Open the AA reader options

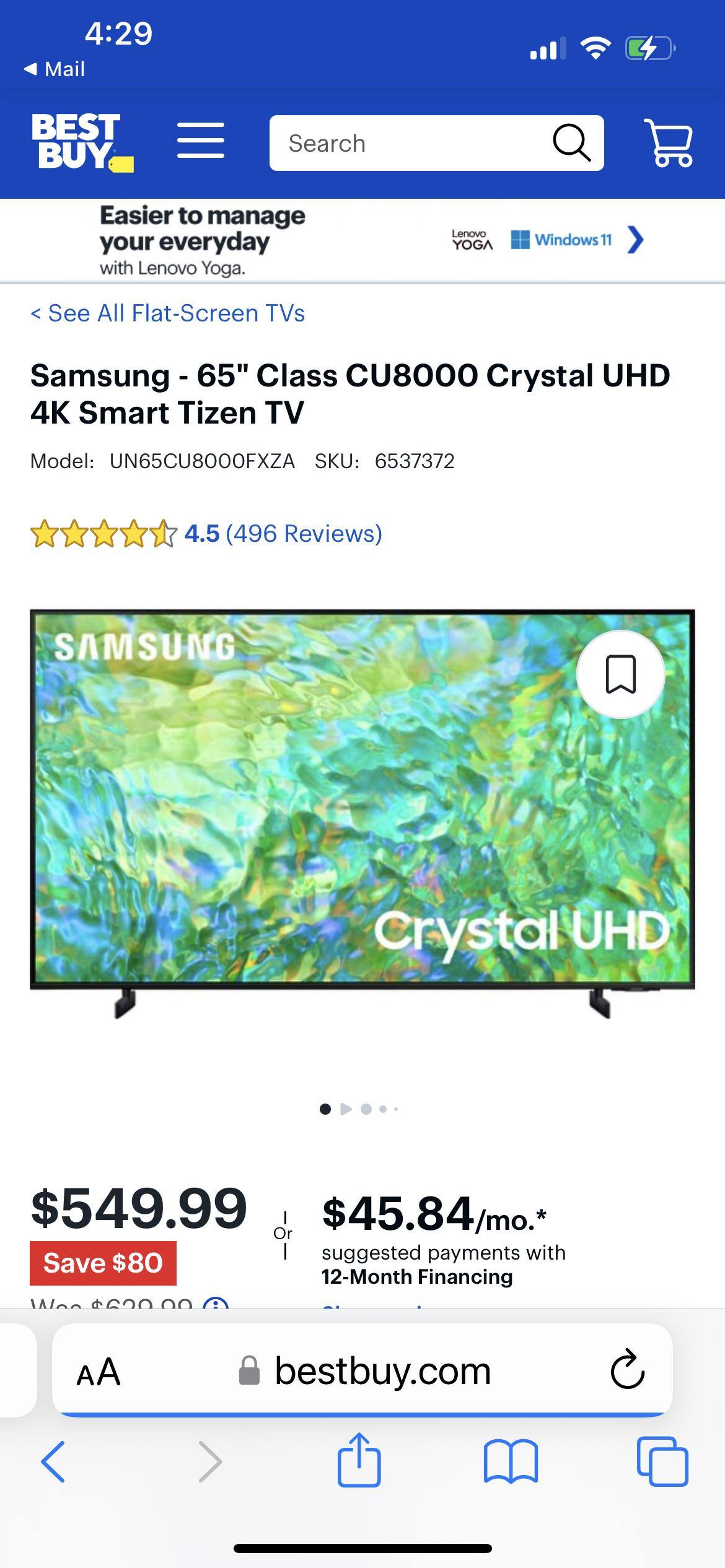point(99,1371)
